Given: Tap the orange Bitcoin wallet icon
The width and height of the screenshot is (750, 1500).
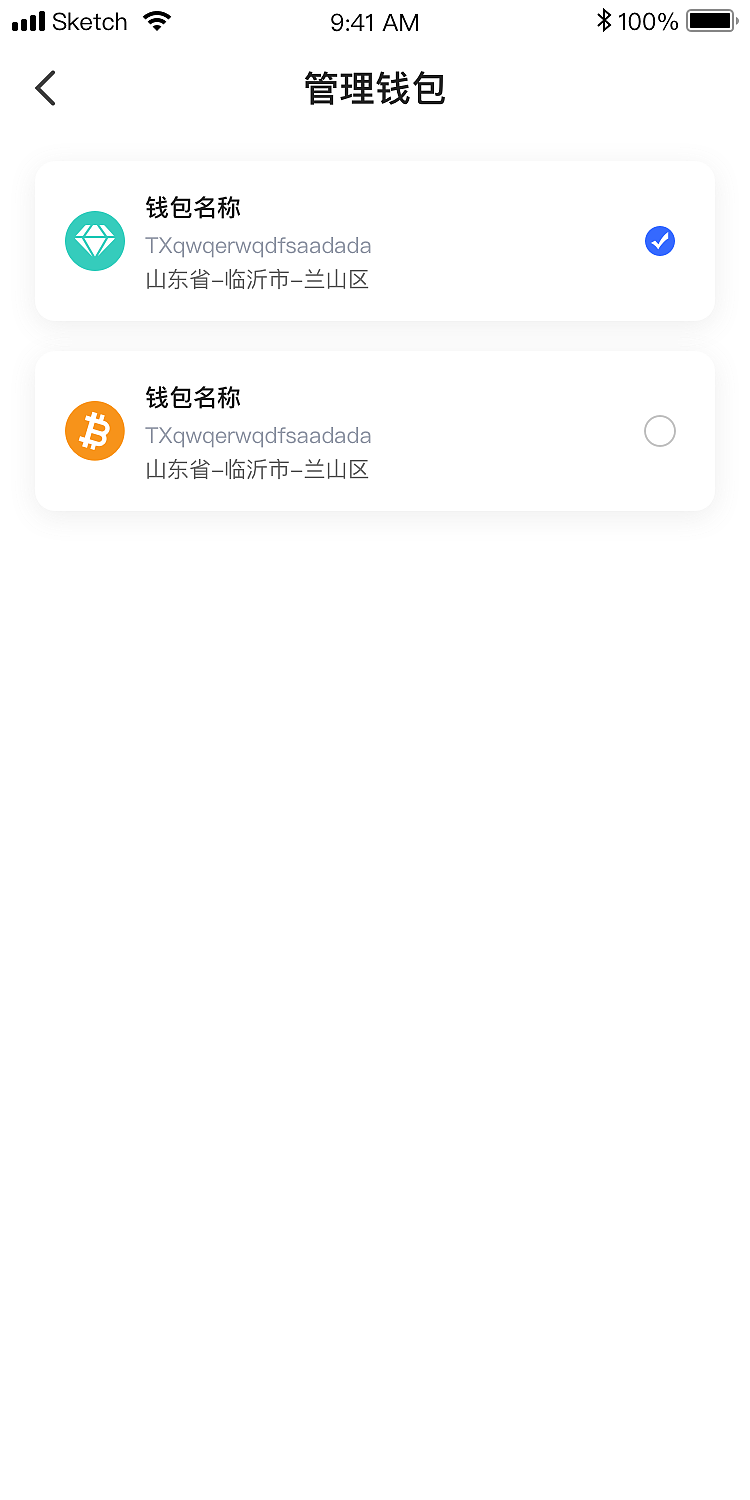Looking at the screenshot, I should pyautogui.click(x=94, y=430).
